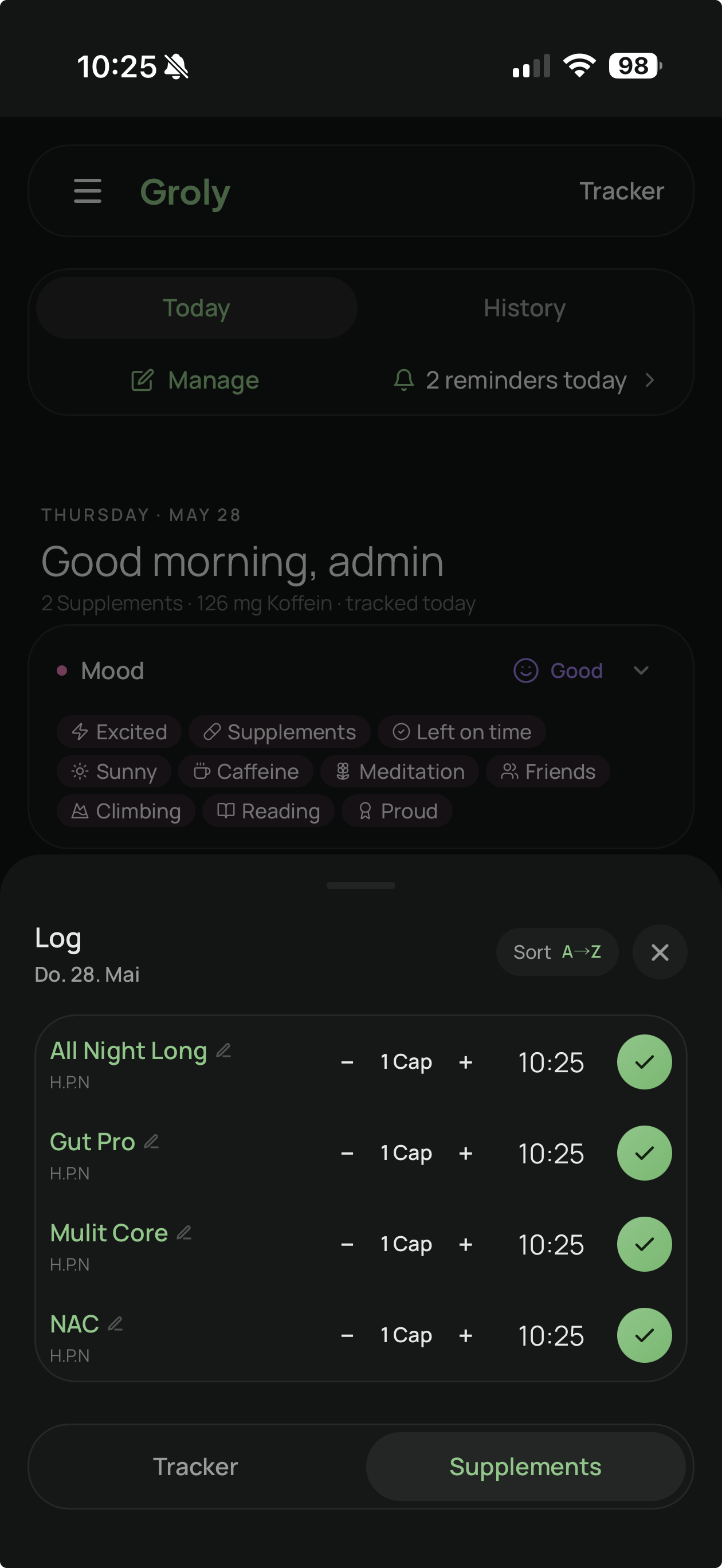Increase All Night Long dose by one Cap
The image size is (722, 1568).
click(466, 1062)
